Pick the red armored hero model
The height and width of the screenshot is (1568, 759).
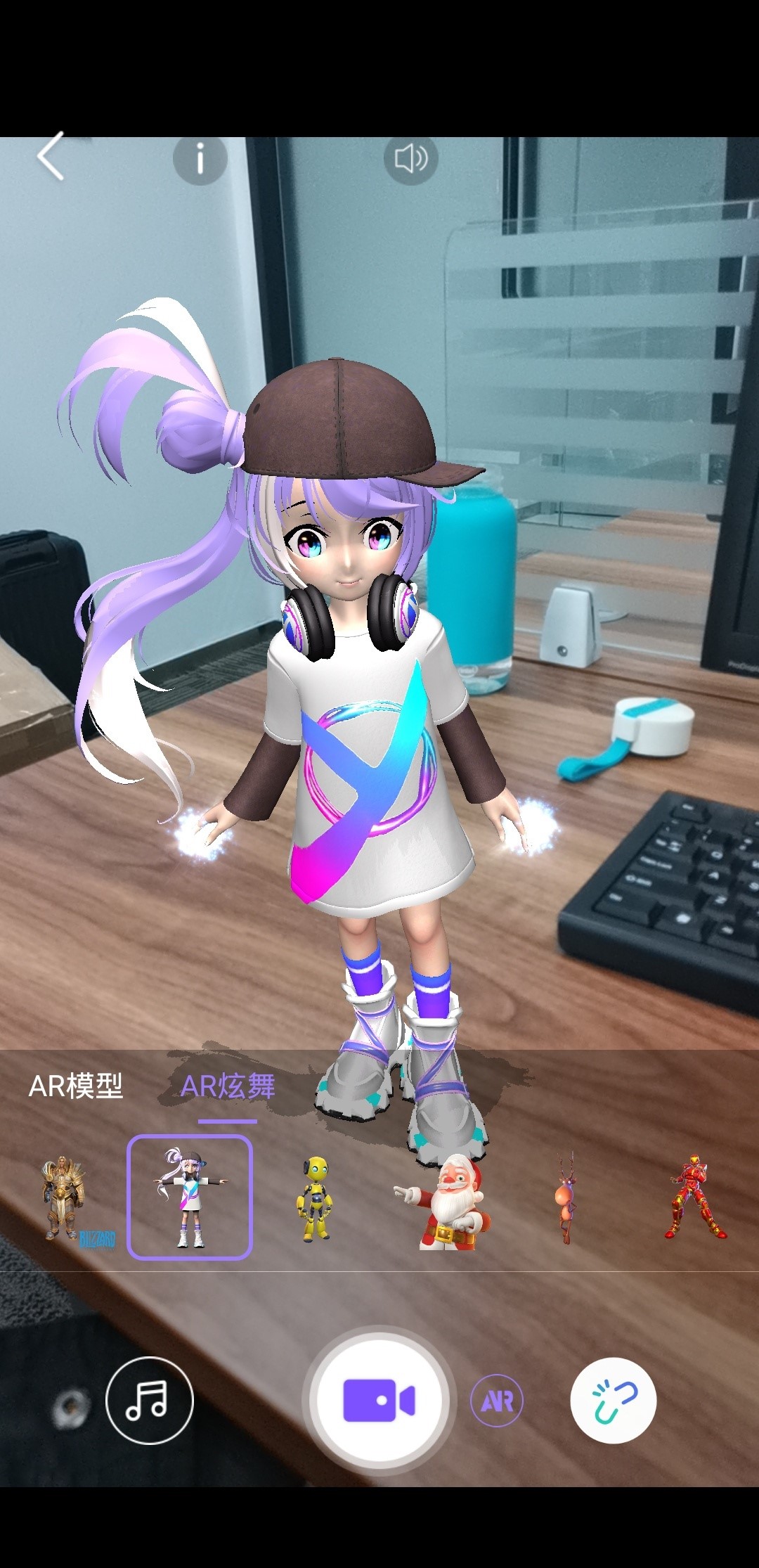point(694,1198)
